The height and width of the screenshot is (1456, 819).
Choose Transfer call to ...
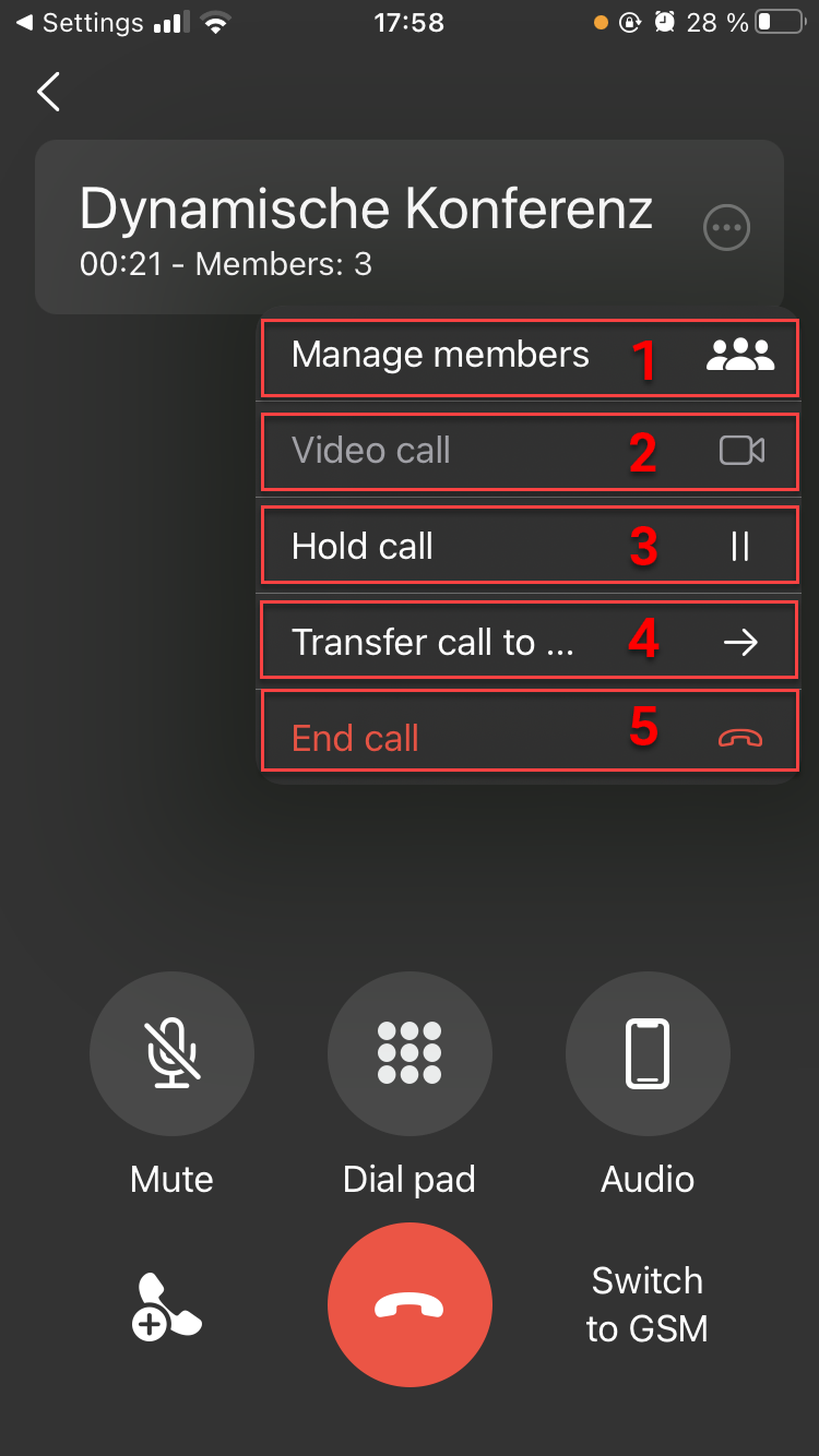coord(529,641)
